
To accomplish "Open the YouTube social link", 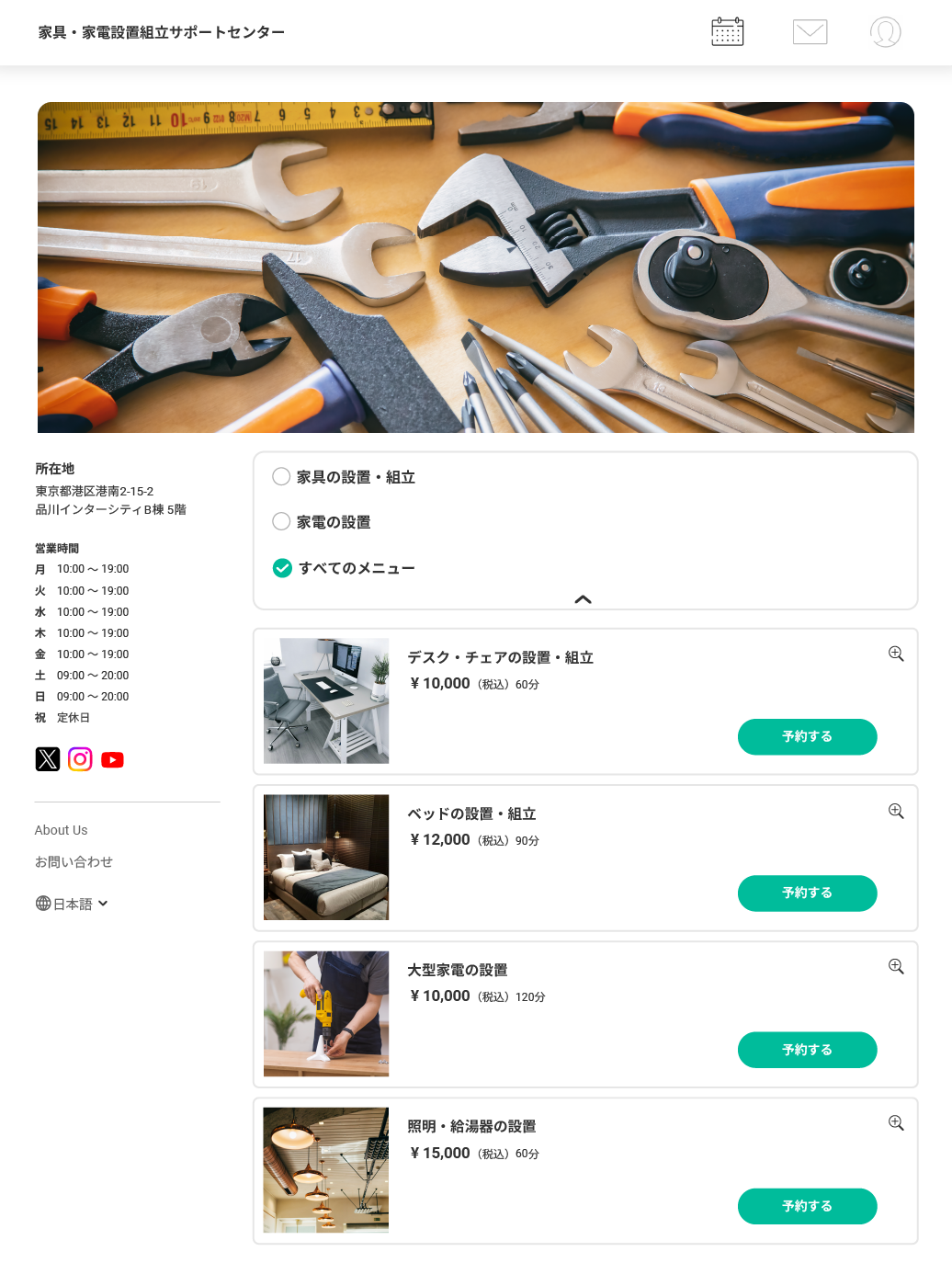I will point(112,759).
